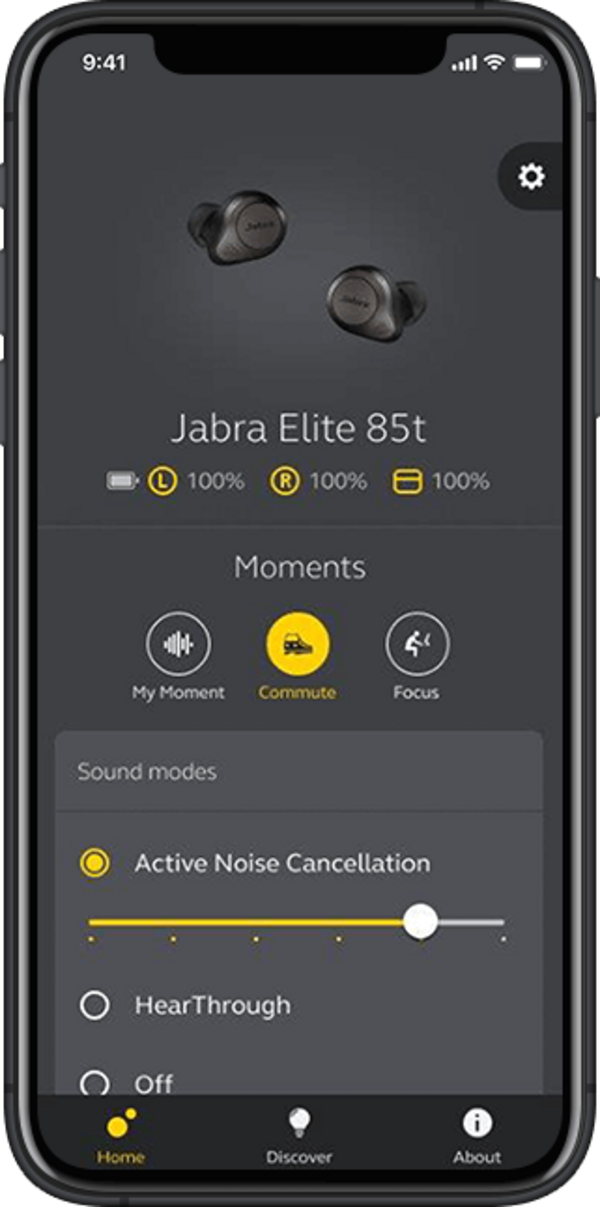Switch to the Discover tab
Viewport: 600px width, 1207px height.
(299, 1137)
